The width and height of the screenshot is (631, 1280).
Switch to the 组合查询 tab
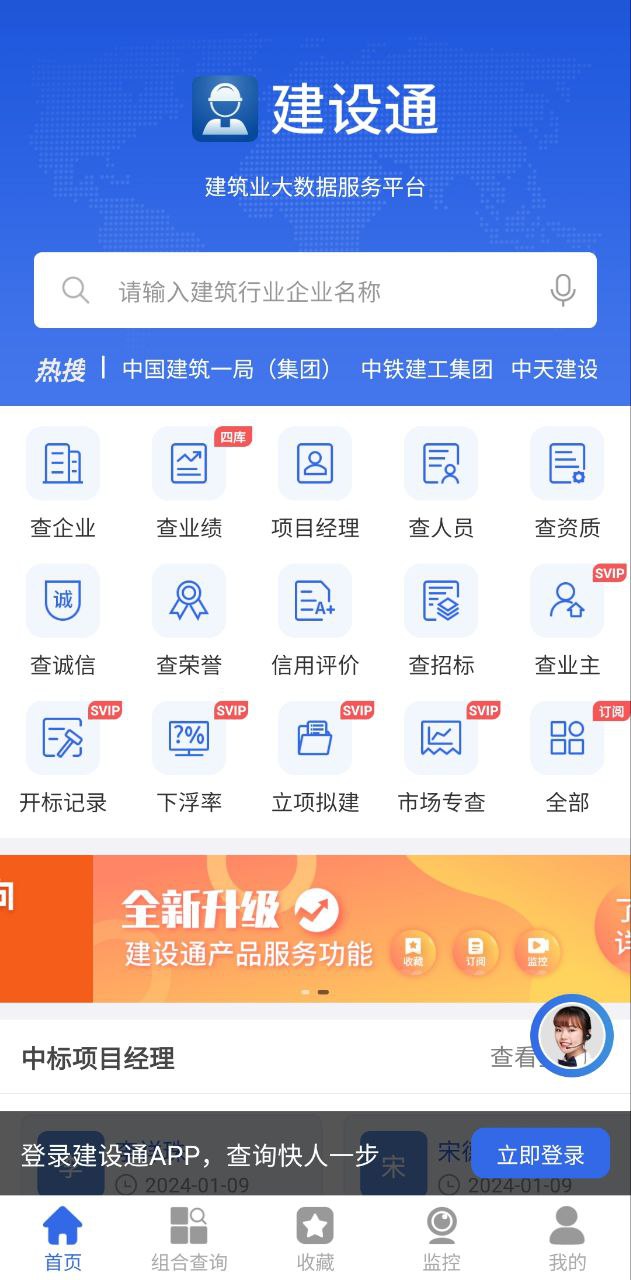click(189, 1238)
